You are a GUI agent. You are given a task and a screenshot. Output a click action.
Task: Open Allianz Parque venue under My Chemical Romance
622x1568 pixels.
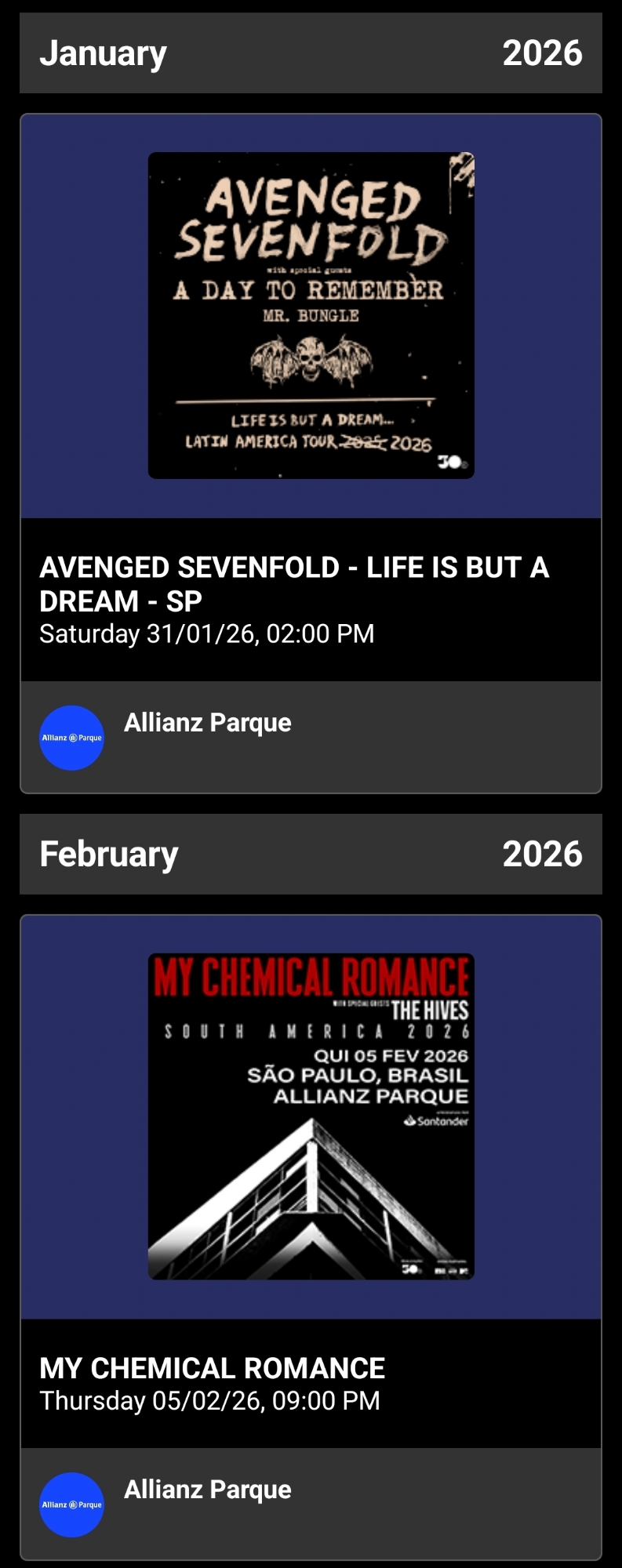point(207,1490)
